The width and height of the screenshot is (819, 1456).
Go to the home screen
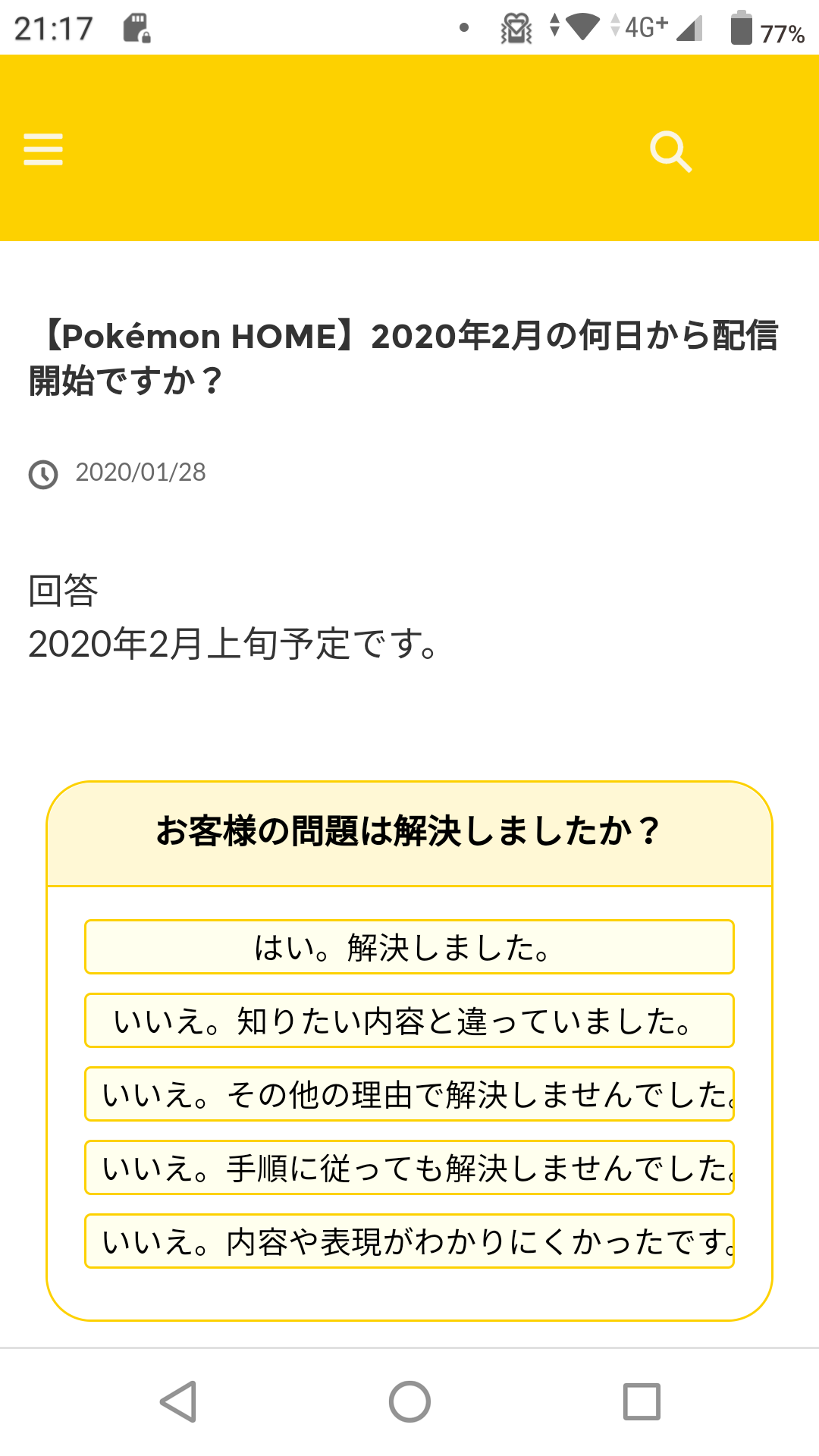409,1401
